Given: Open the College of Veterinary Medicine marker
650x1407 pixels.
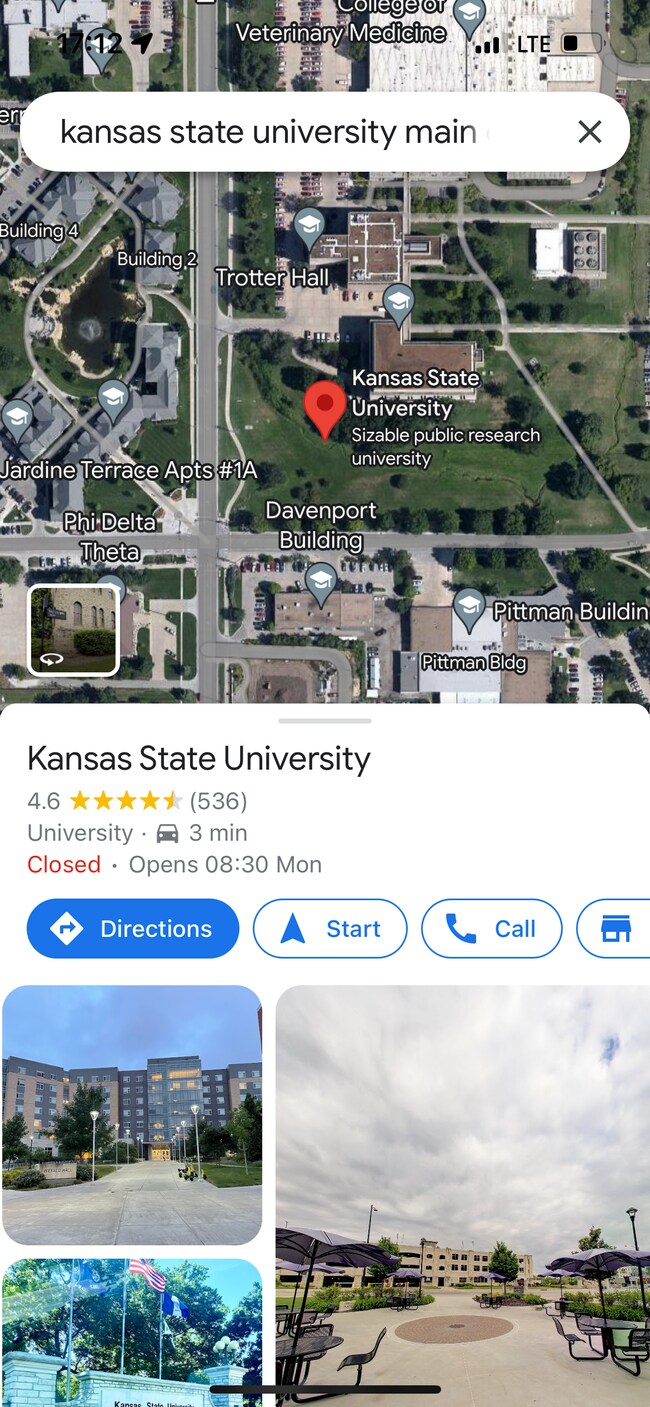Looking at the screenshot, I should [469, 15].
